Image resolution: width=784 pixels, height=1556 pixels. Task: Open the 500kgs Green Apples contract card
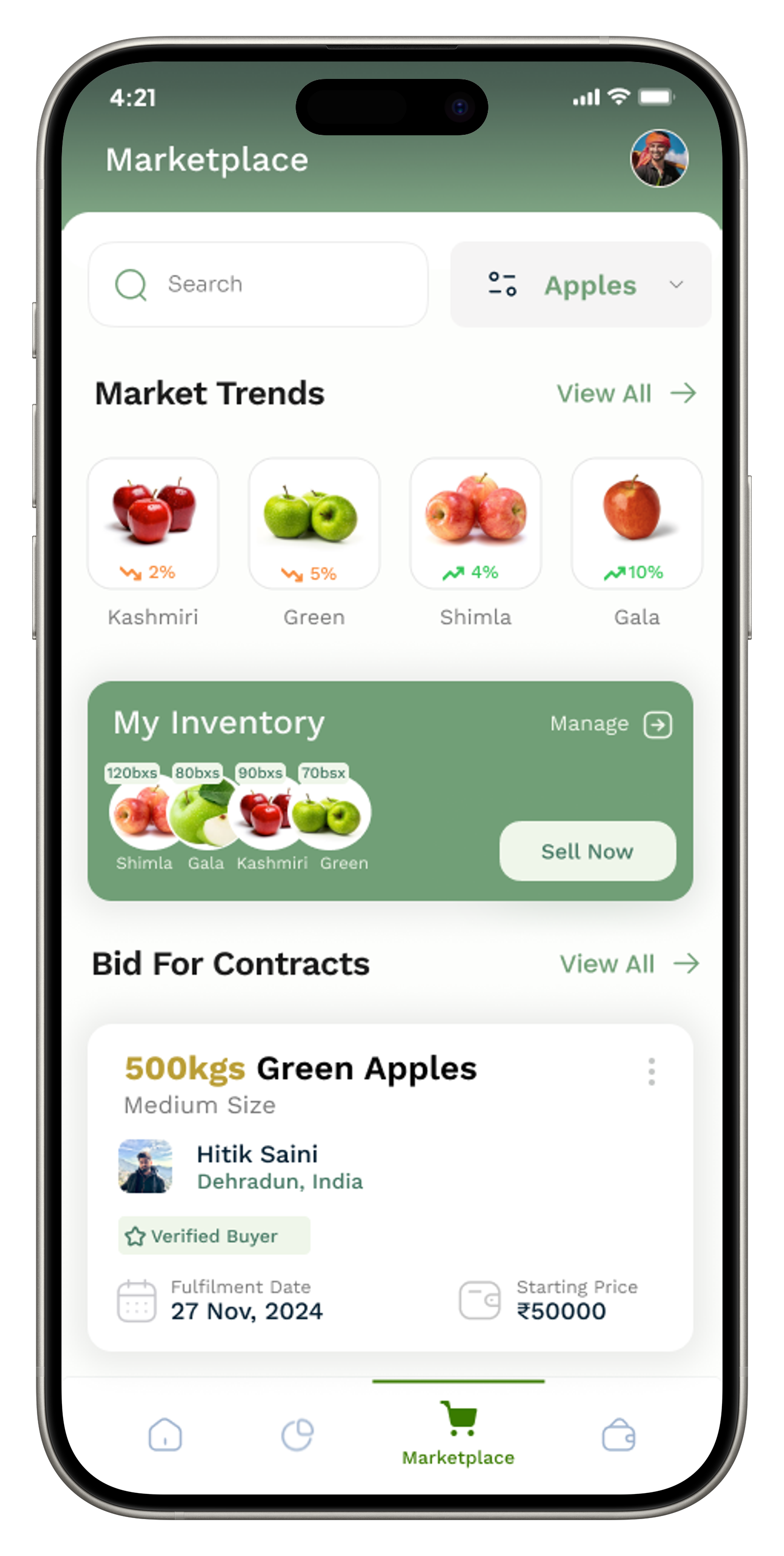click(390, 1187)
